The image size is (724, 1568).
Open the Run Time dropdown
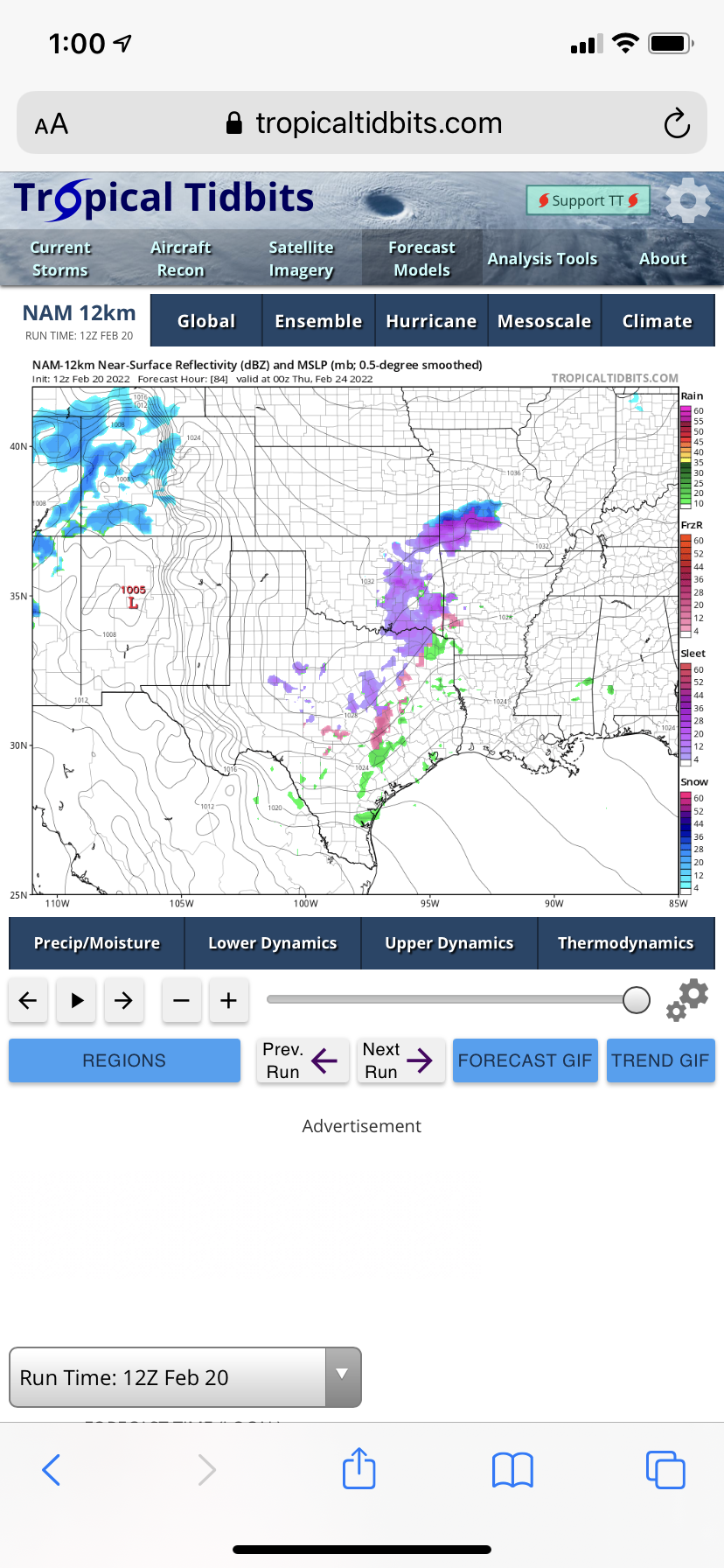[x=184, y=1377]
